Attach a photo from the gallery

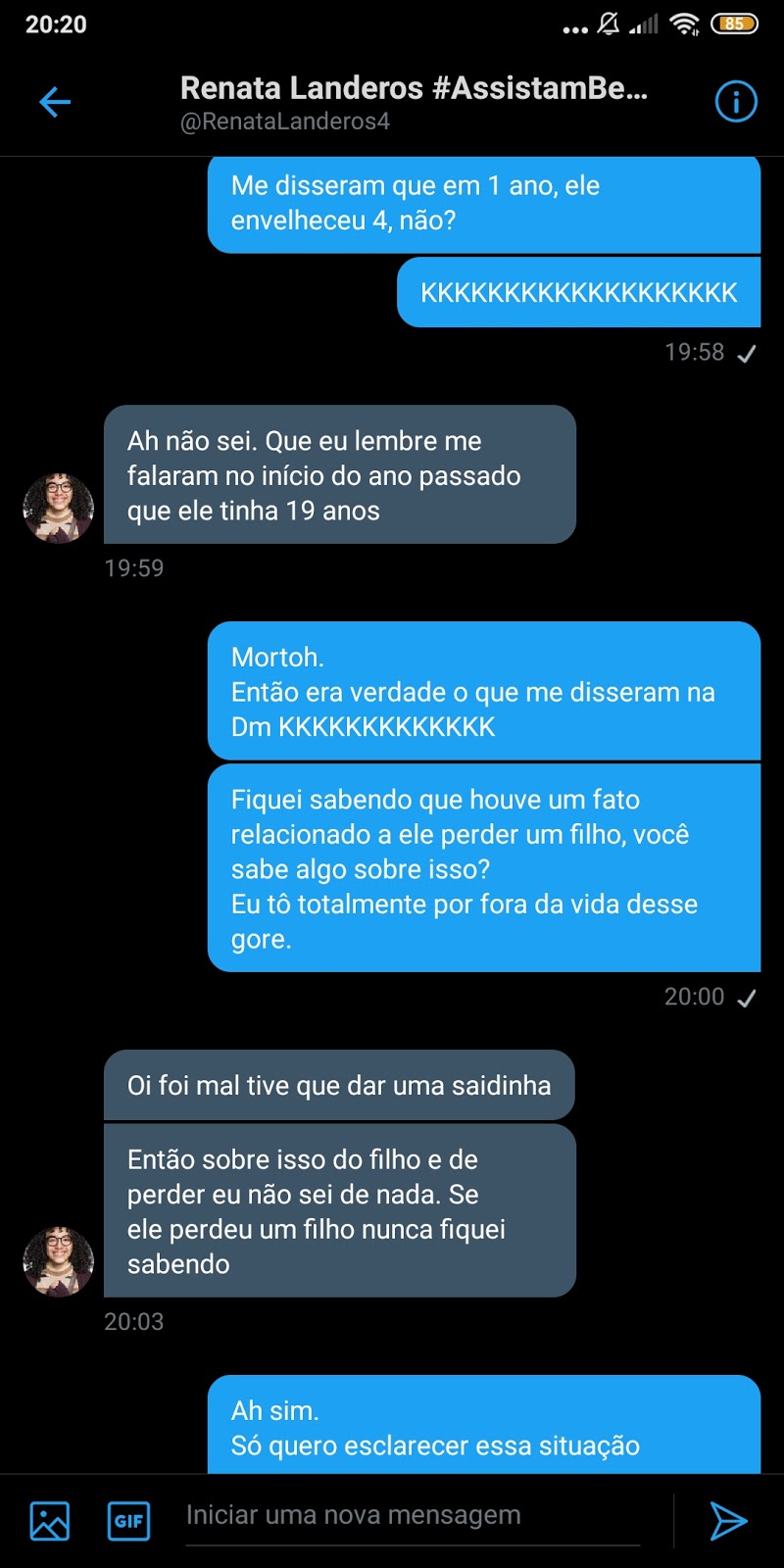(50, 1520)
